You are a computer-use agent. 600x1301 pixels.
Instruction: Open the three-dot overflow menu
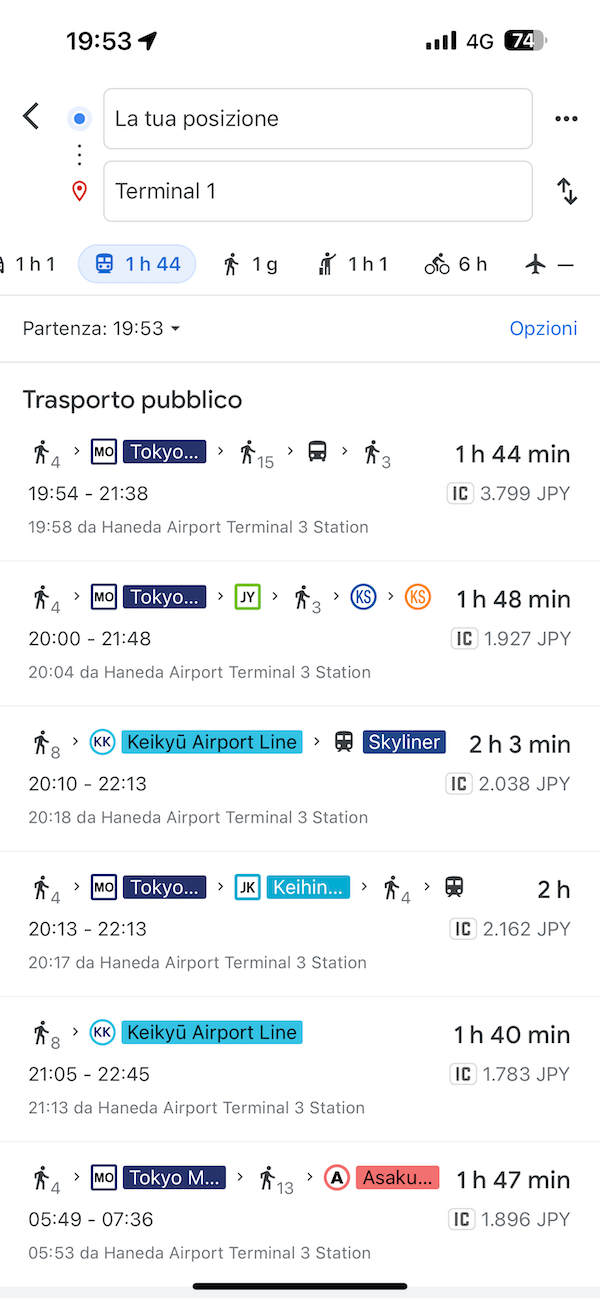pyautogui.click(x=566, y=119)
